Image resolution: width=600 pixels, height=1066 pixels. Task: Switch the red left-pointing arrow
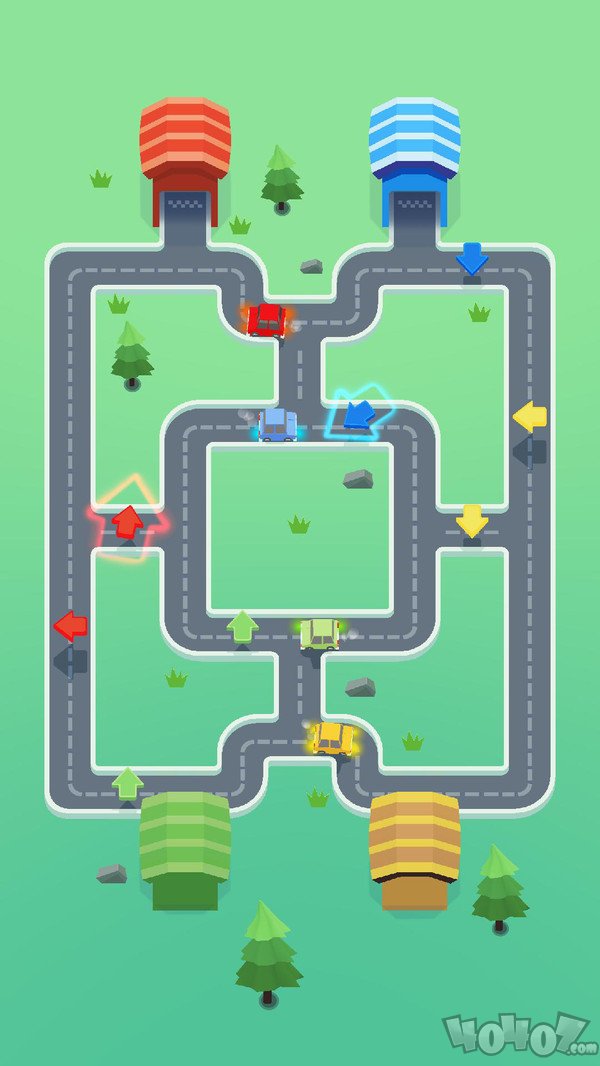pos(70,627)
